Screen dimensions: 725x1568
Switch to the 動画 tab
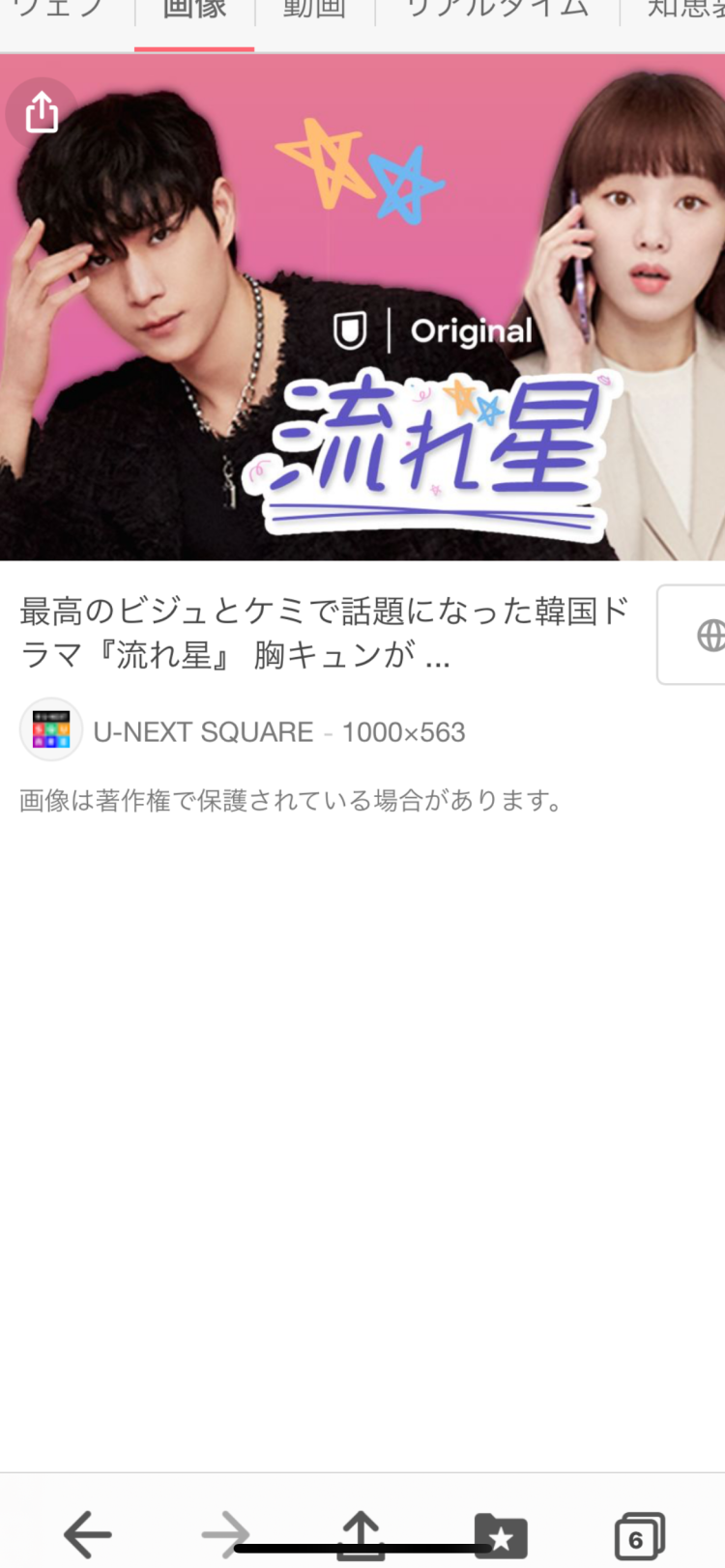(314, 10)
